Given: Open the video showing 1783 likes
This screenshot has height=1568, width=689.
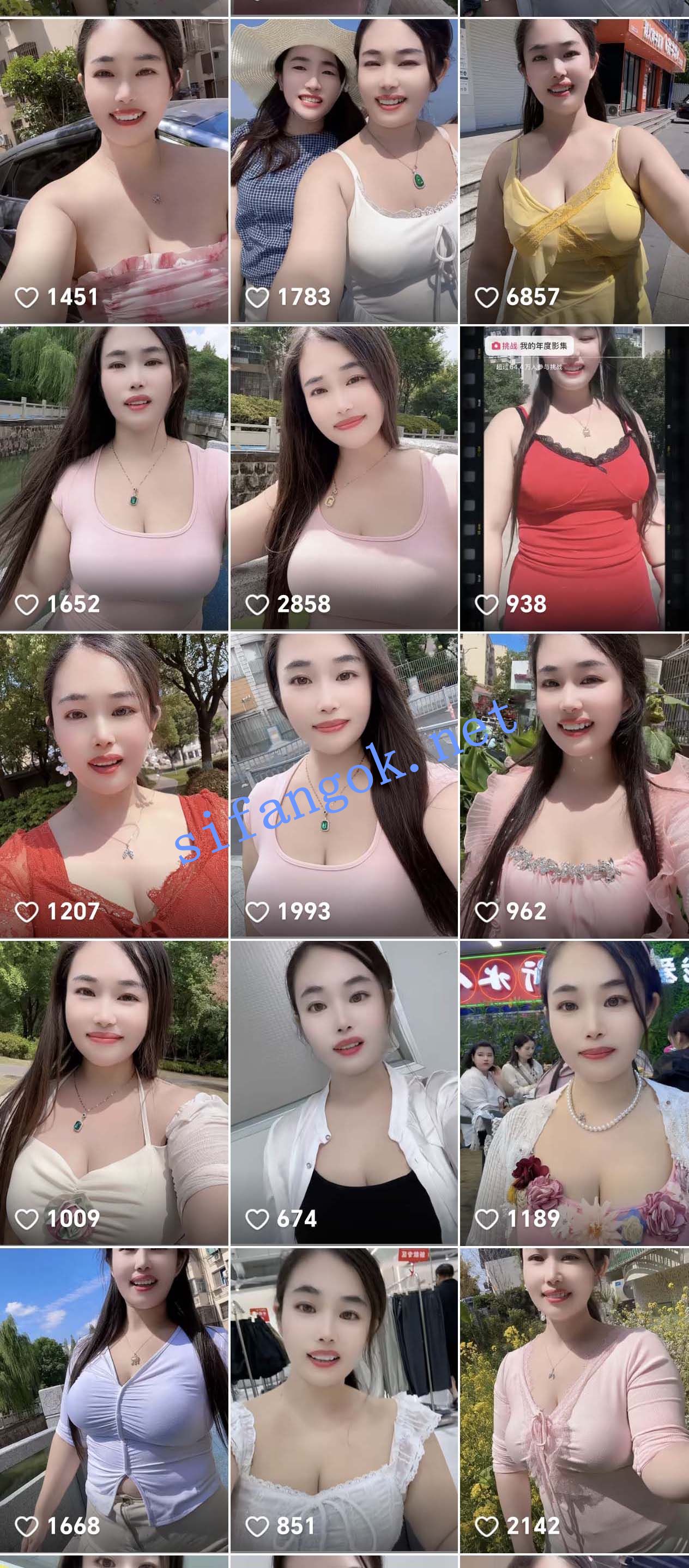Looking at the screenshot, I should (x=343, y=171).
